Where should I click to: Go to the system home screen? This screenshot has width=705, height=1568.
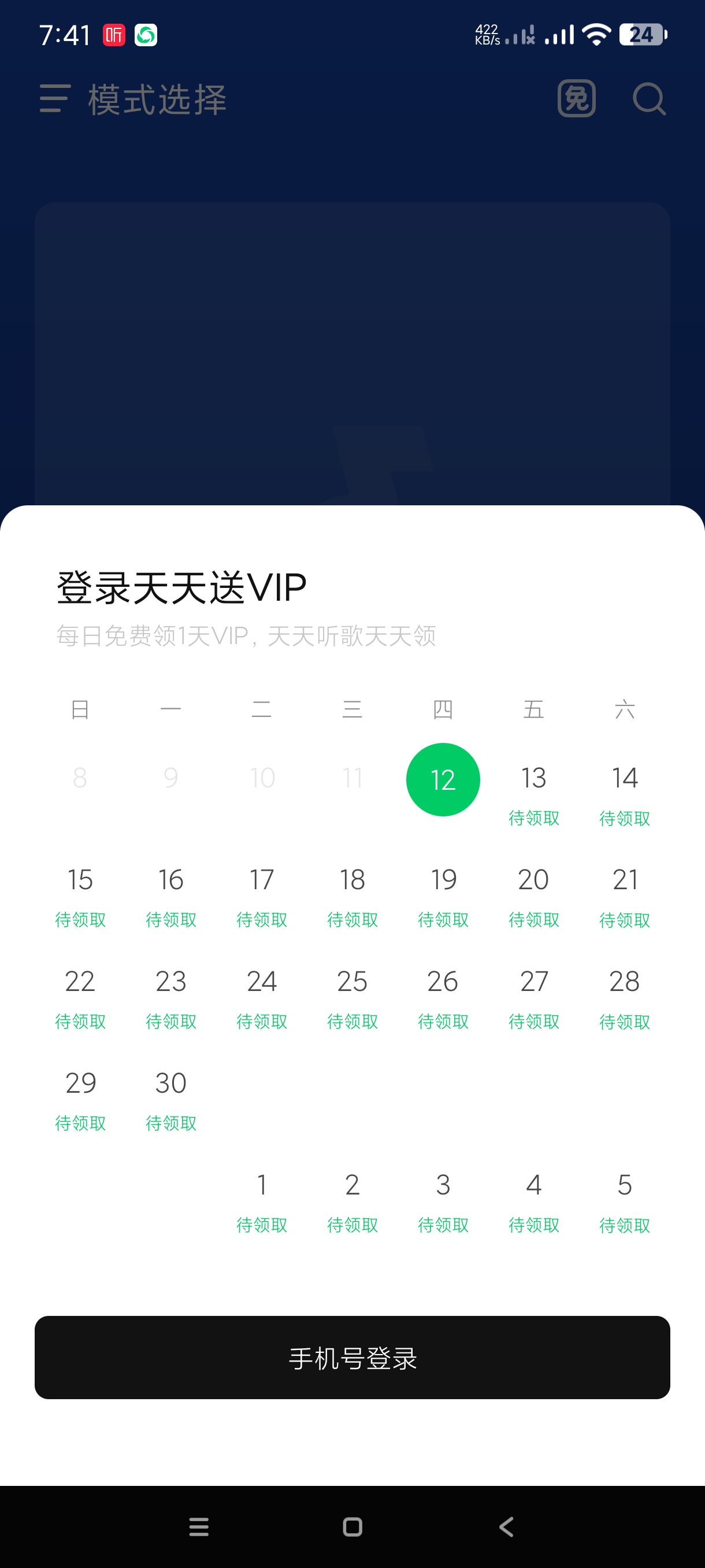352,1526
